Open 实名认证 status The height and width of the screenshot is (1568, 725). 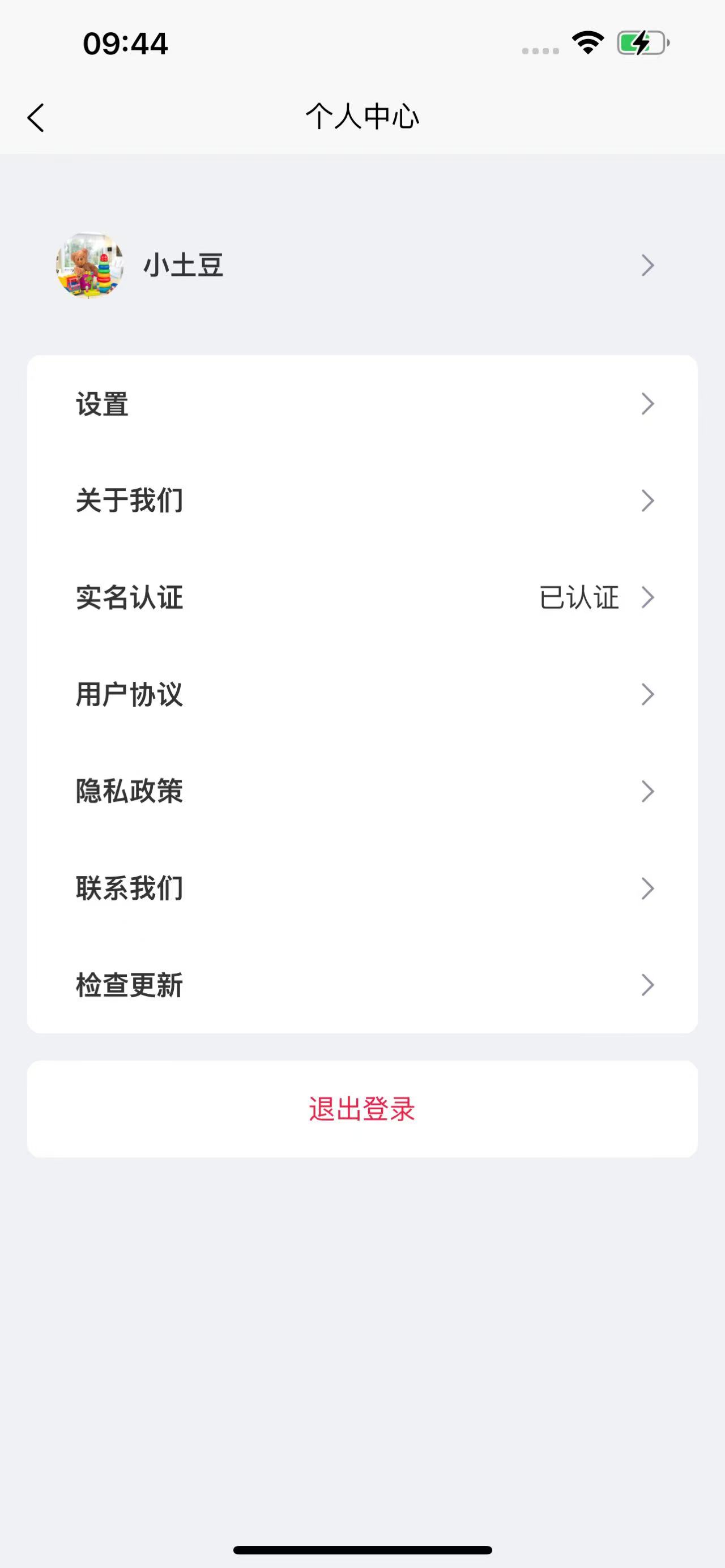[x=362, y=597]
